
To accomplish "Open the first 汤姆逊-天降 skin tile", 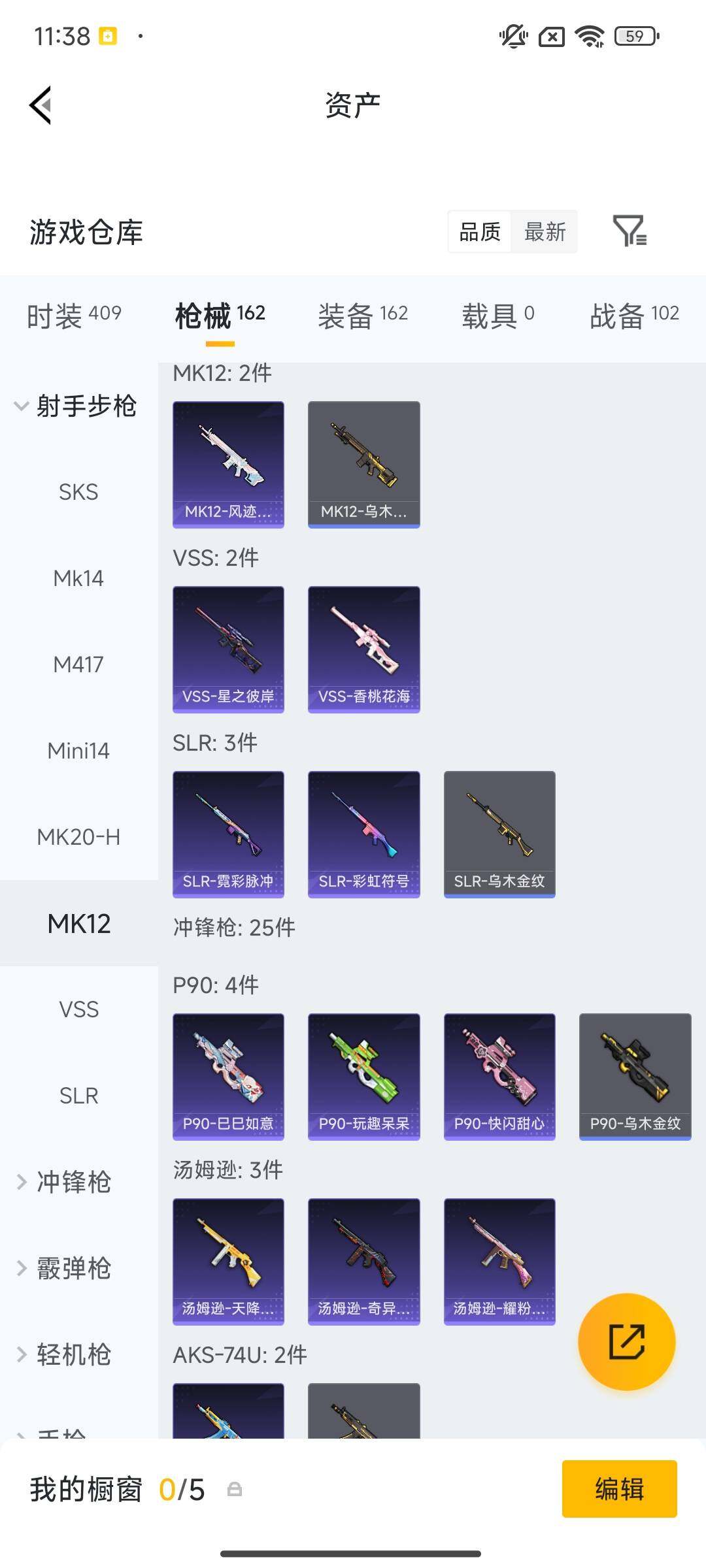I will point(228,1261).
